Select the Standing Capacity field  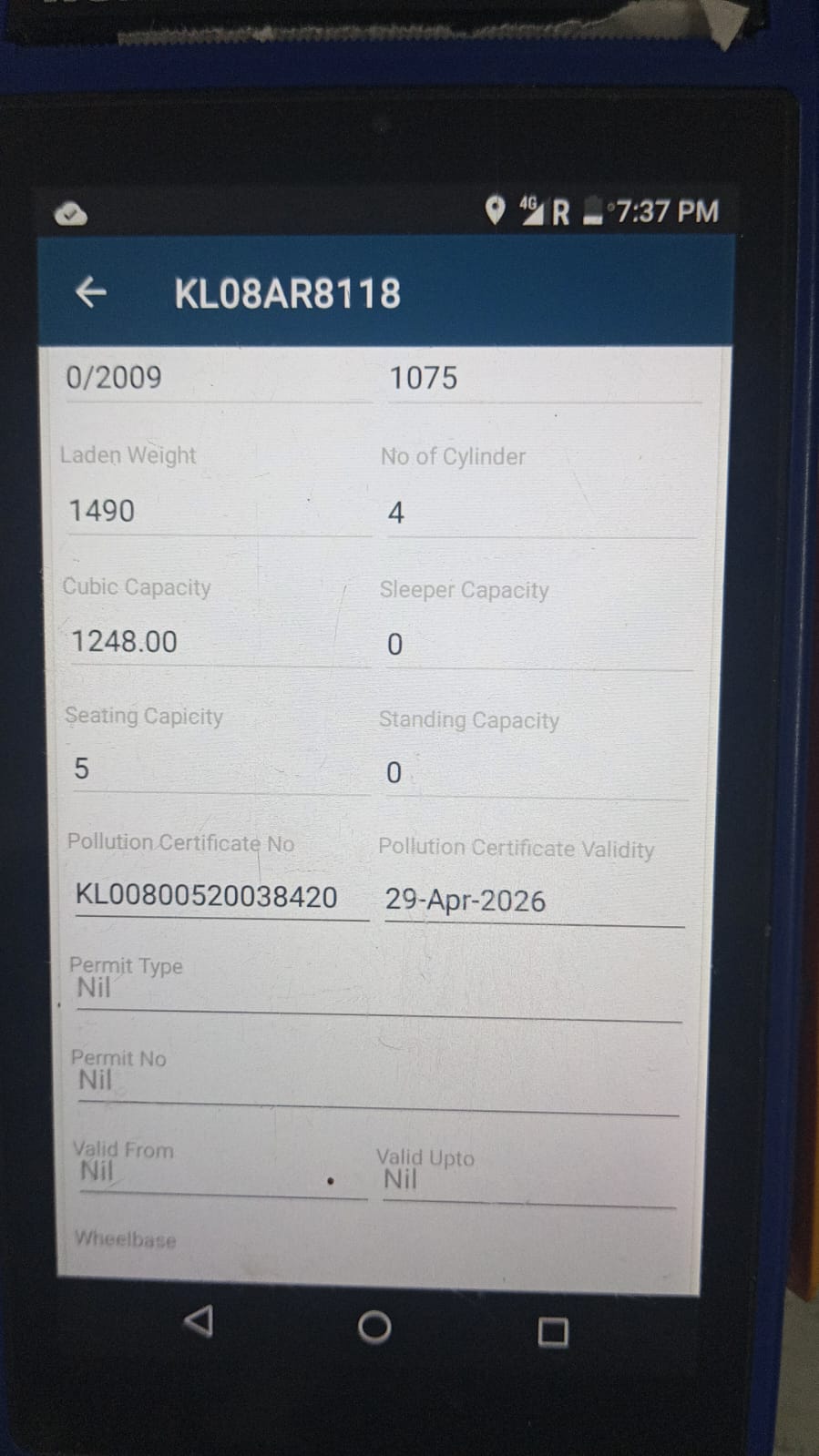click(536, 774)
